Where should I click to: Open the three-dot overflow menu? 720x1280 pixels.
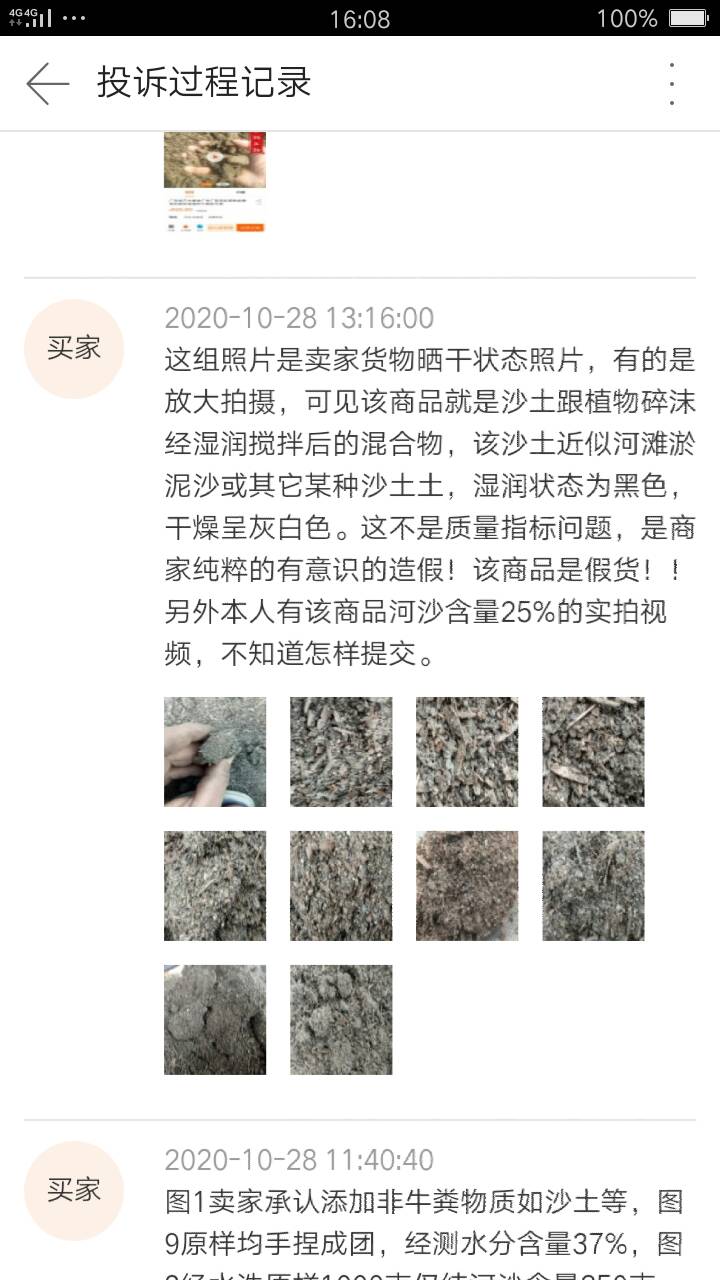672,83
